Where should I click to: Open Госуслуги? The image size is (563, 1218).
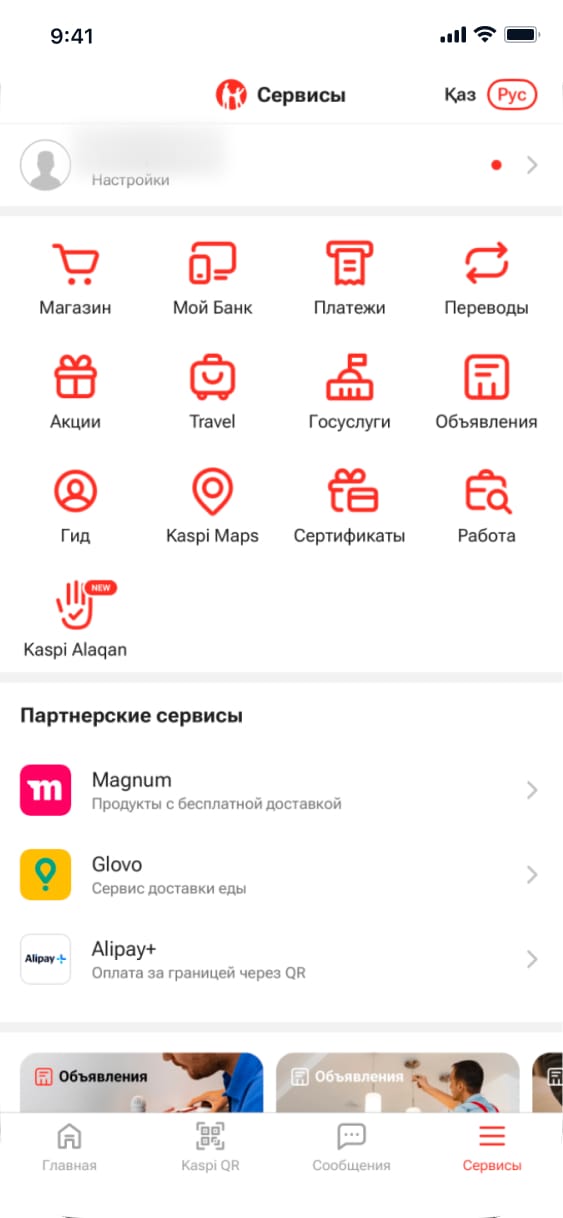(x=349, y=393)
